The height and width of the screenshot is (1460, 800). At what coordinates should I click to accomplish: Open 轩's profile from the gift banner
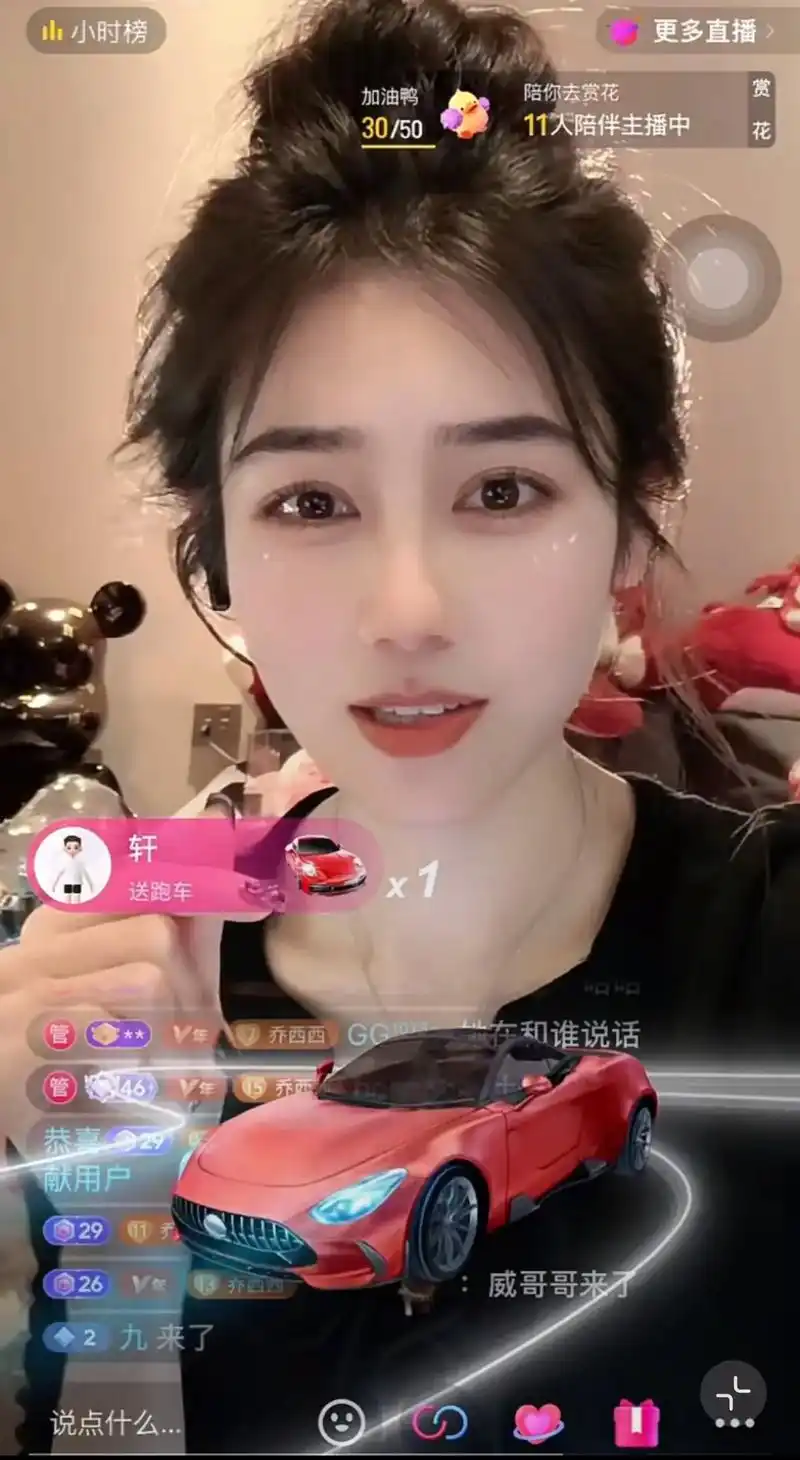tap(72, 866)
